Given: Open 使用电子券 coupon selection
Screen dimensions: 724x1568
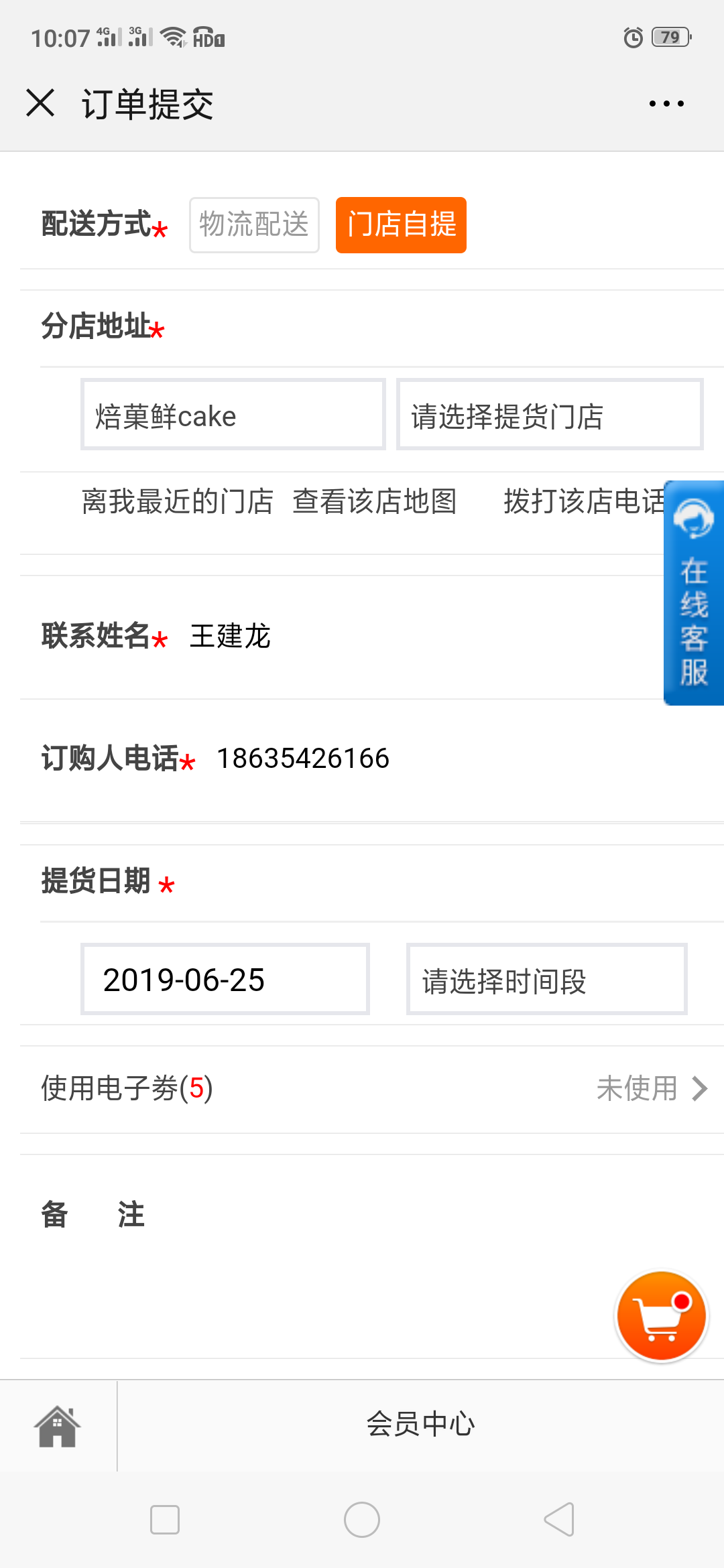Looking at the screenshot, I should (x=372, y=1089).
